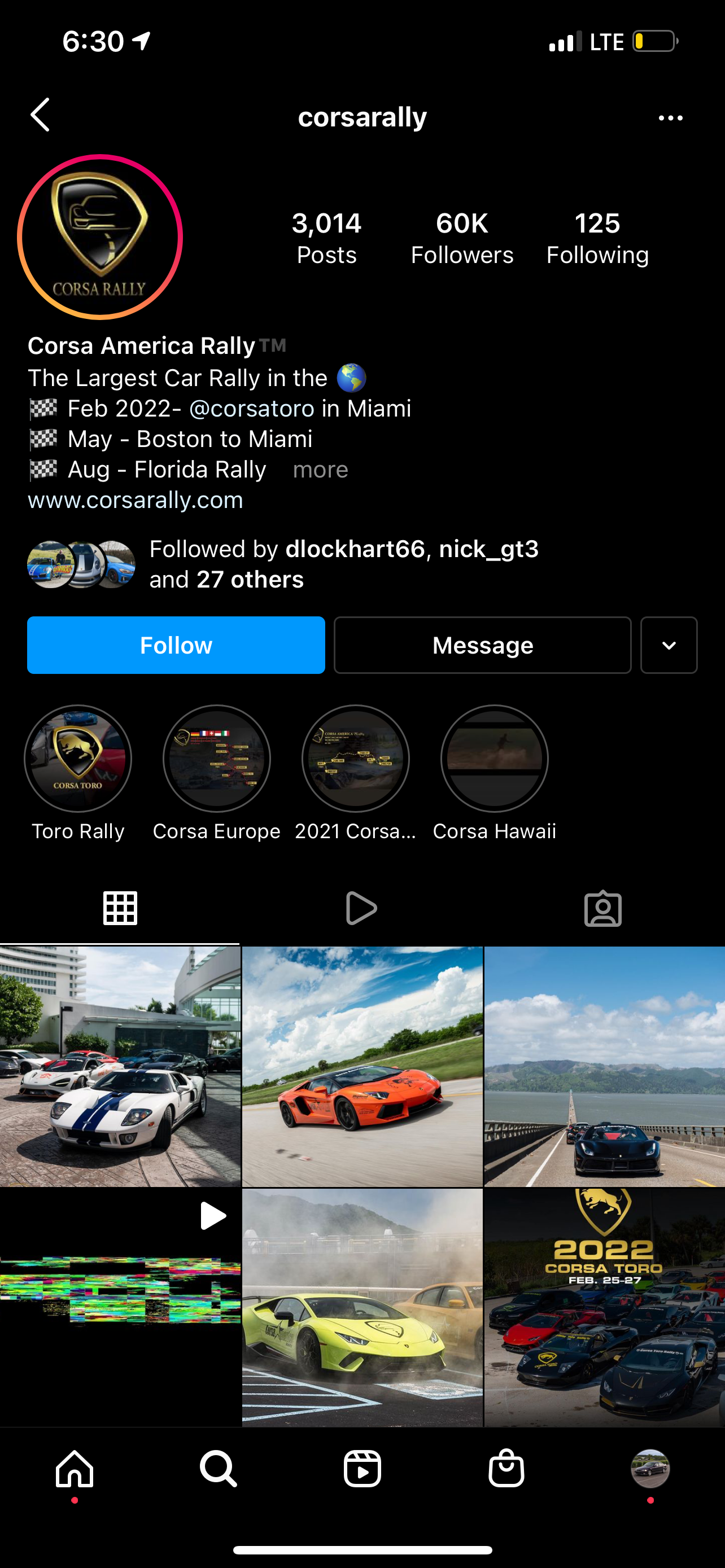Image resolution: width=725 pixels, height=1568 pixels.
Task: Open the Reels tab in bottom bar
Action: pyautogui.click(x=362, y=1468)
